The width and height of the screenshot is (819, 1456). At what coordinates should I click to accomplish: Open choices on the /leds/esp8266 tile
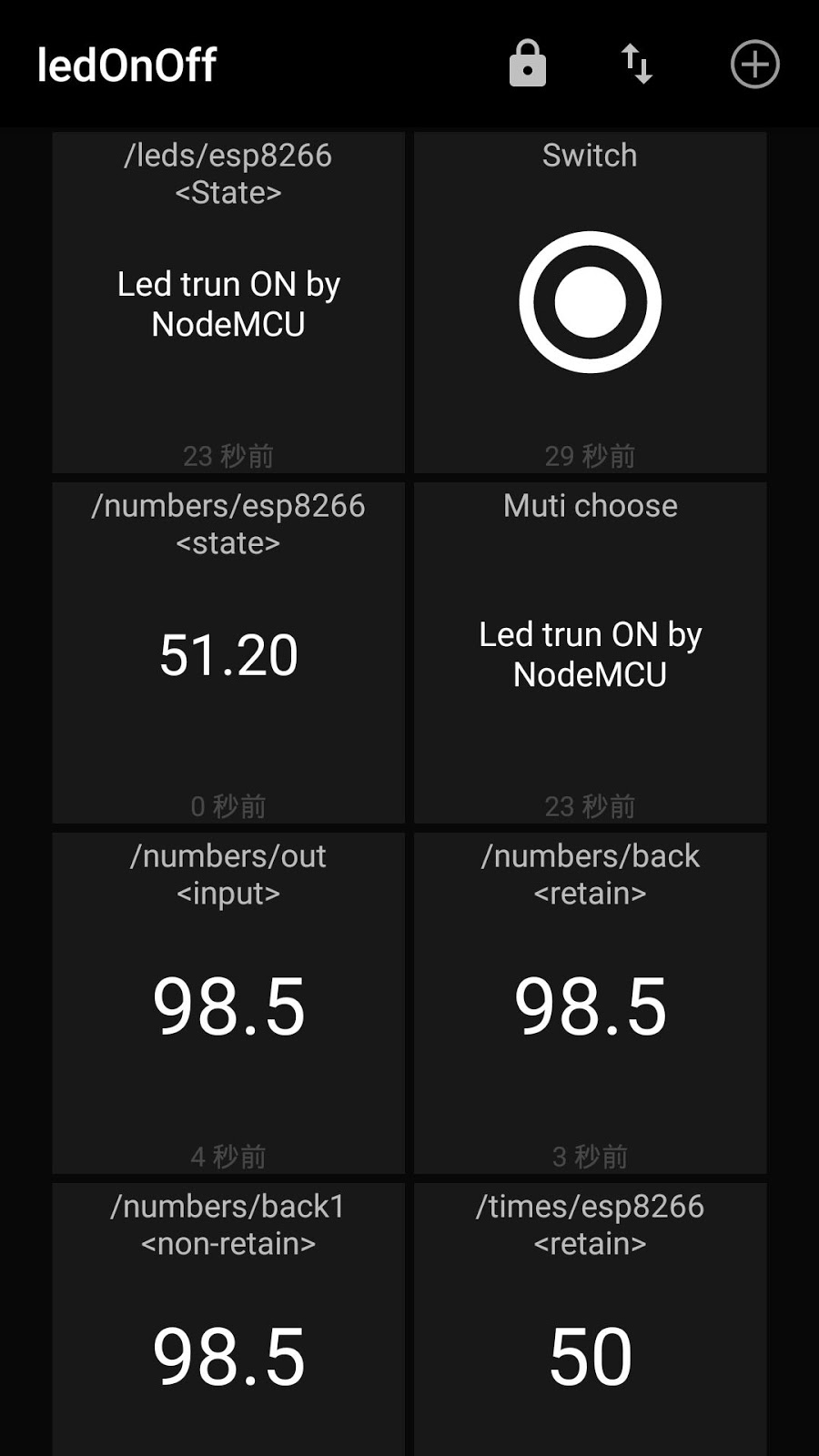coord(229,300)
